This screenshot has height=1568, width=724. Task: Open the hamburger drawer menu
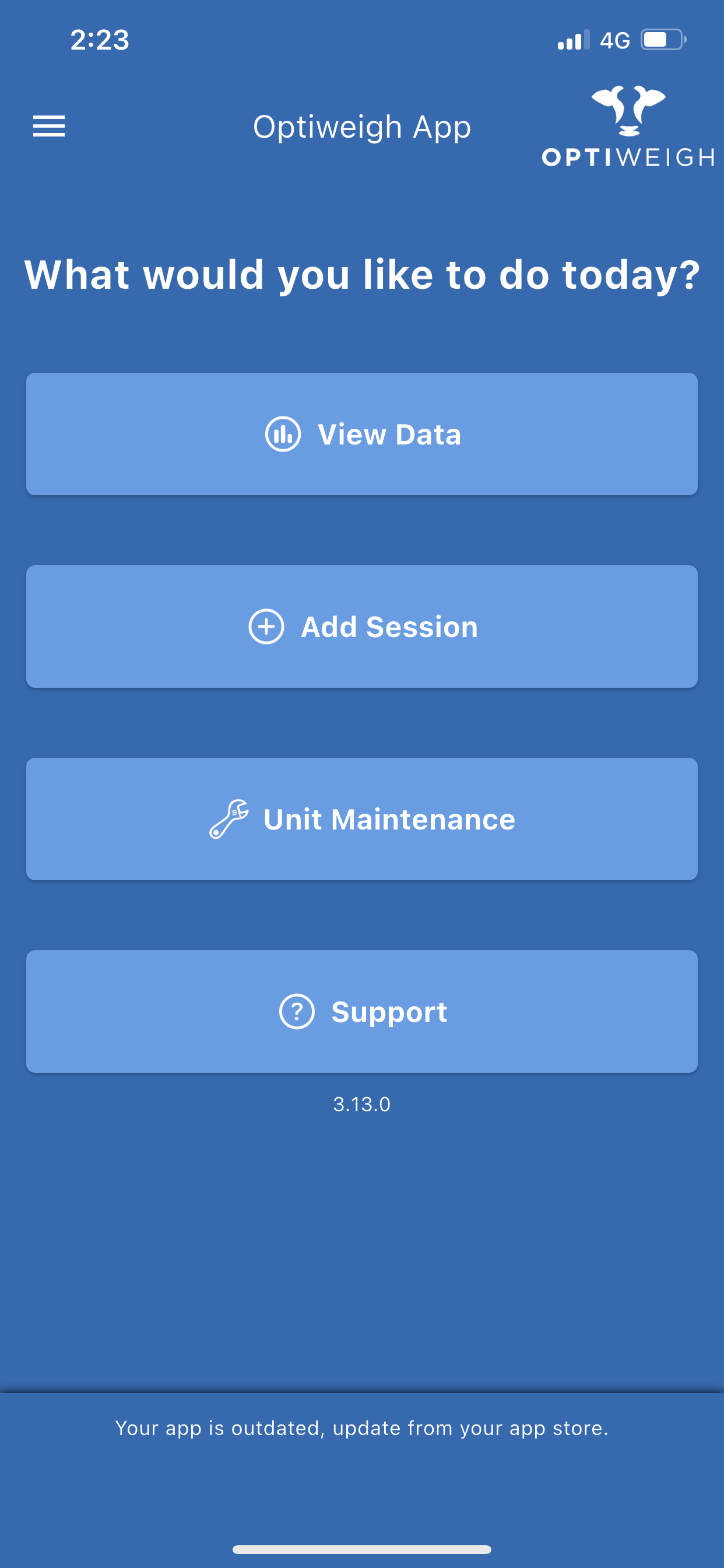click(48, 126)
